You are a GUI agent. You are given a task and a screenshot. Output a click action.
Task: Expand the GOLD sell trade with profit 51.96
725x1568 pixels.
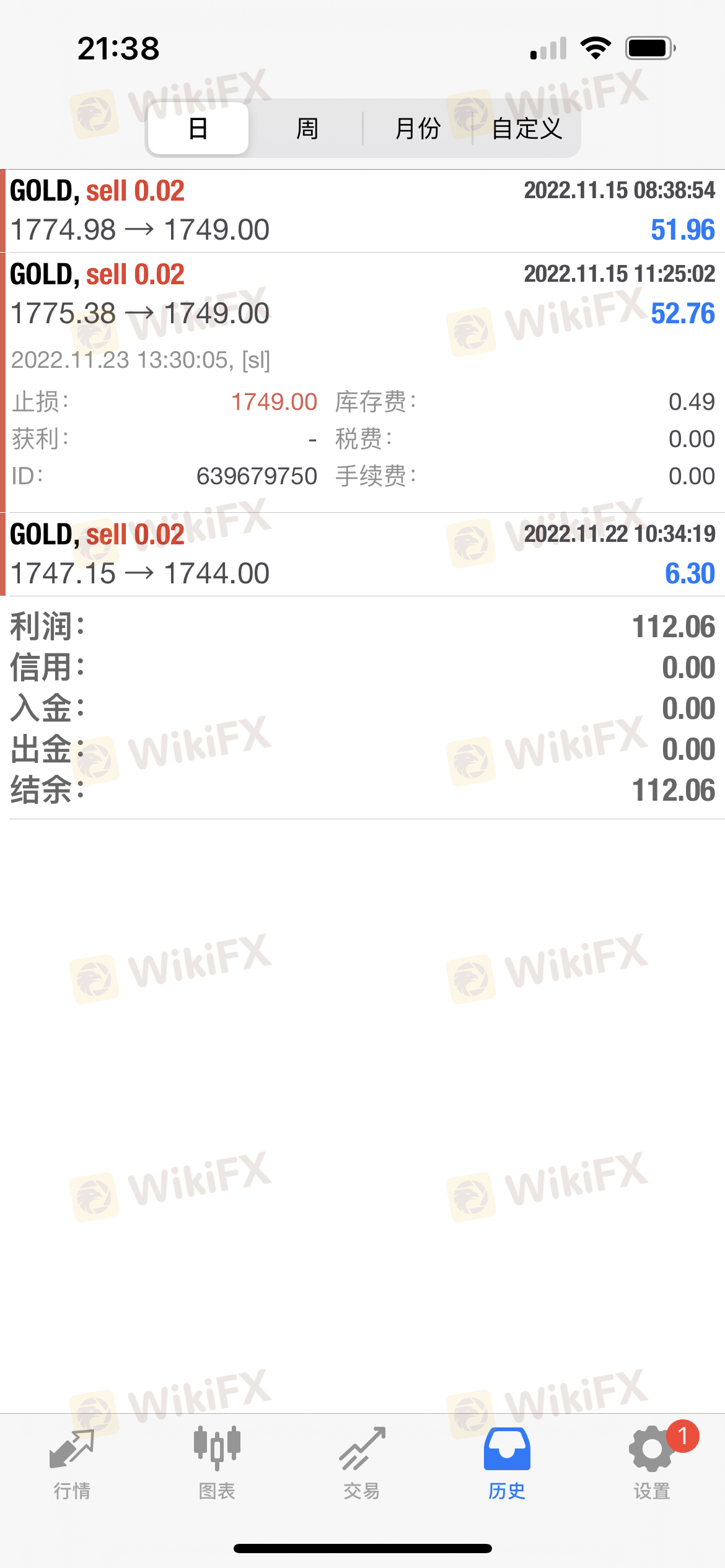pyautogui.click(x=362, y=211)
